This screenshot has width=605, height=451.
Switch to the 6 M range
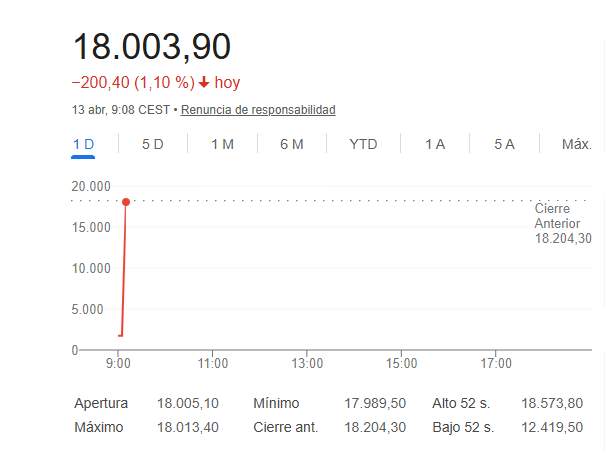pyautogui.click(x=291, y=144)
